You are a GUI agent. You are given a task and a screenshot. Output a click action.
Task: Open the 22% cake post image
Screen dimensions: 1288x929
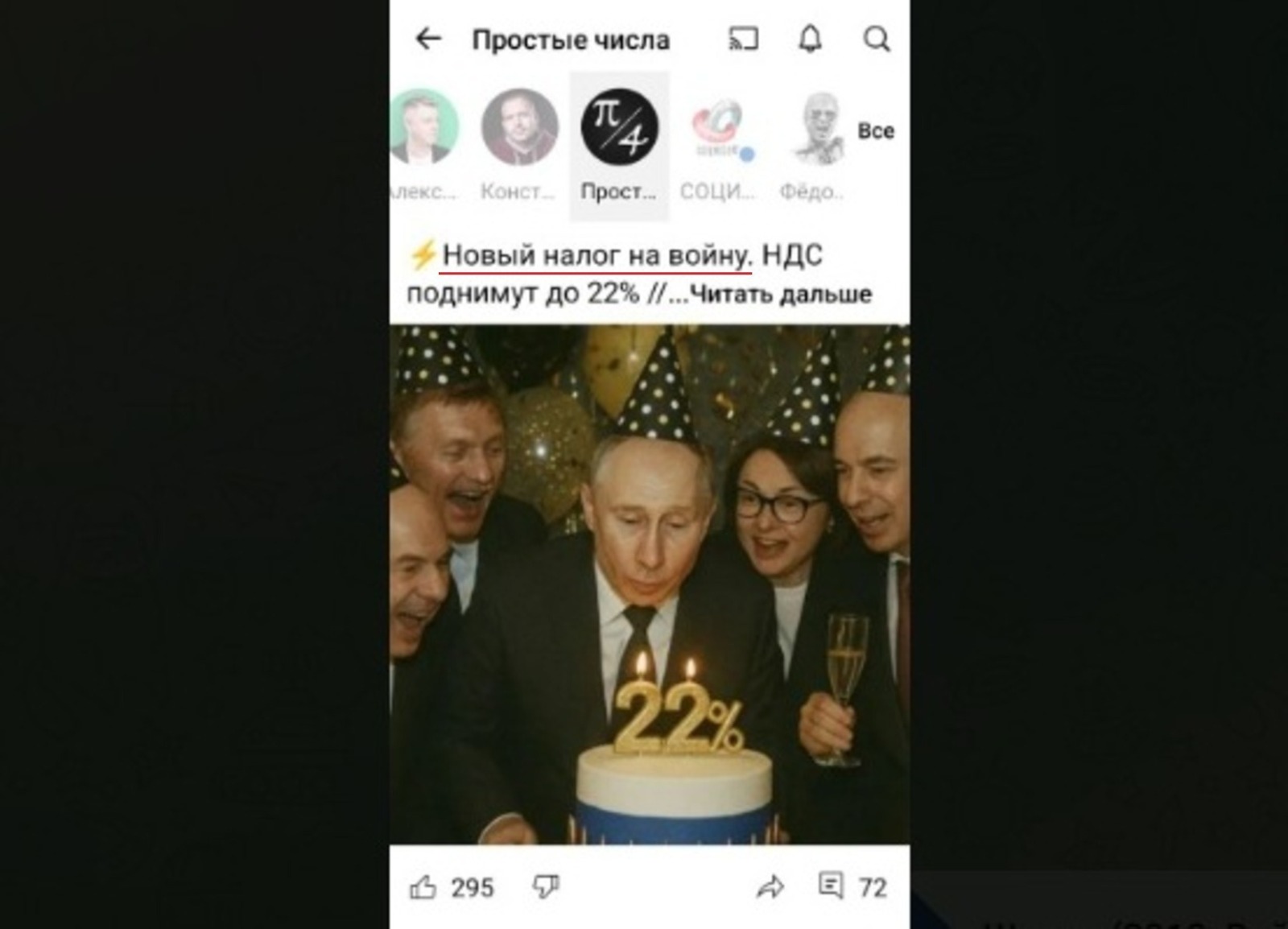pos(650,584)
